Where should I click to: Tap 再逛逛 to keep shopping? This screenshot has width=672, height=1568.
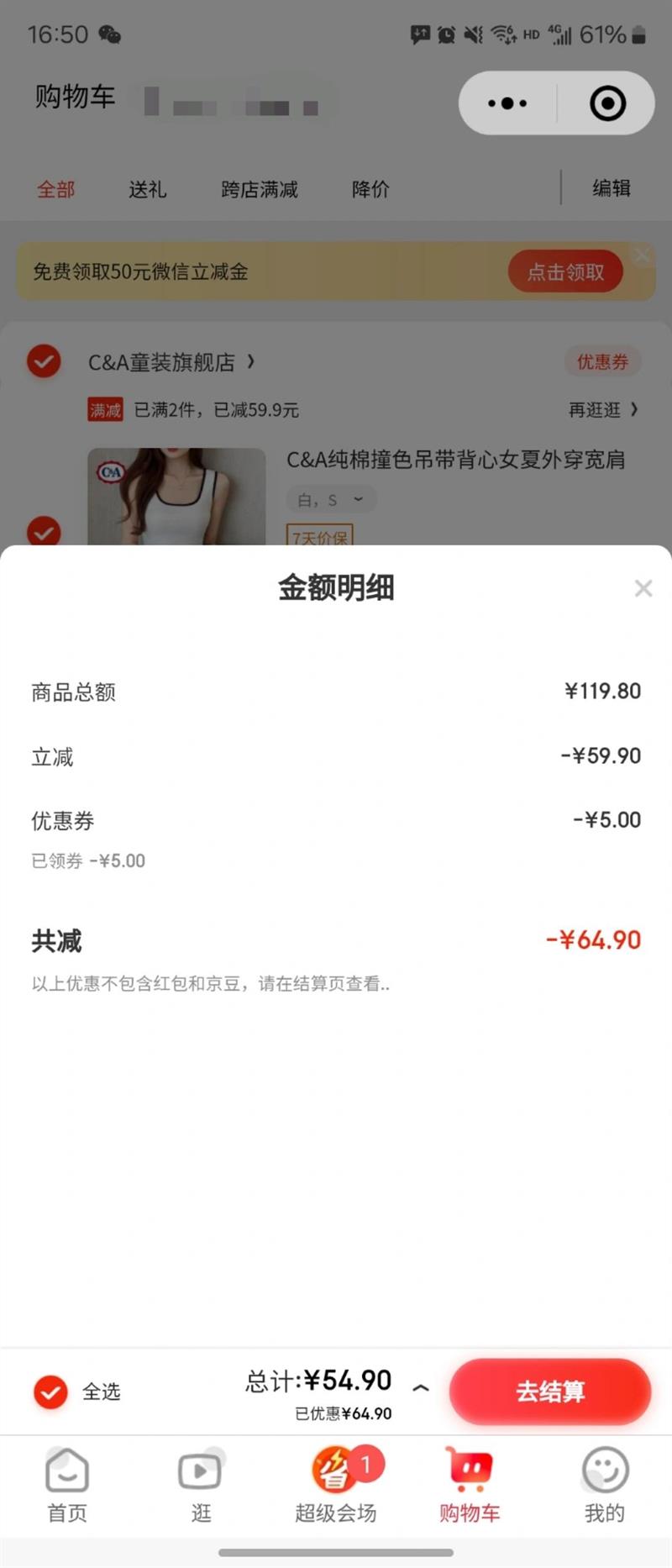click(602, 410)
